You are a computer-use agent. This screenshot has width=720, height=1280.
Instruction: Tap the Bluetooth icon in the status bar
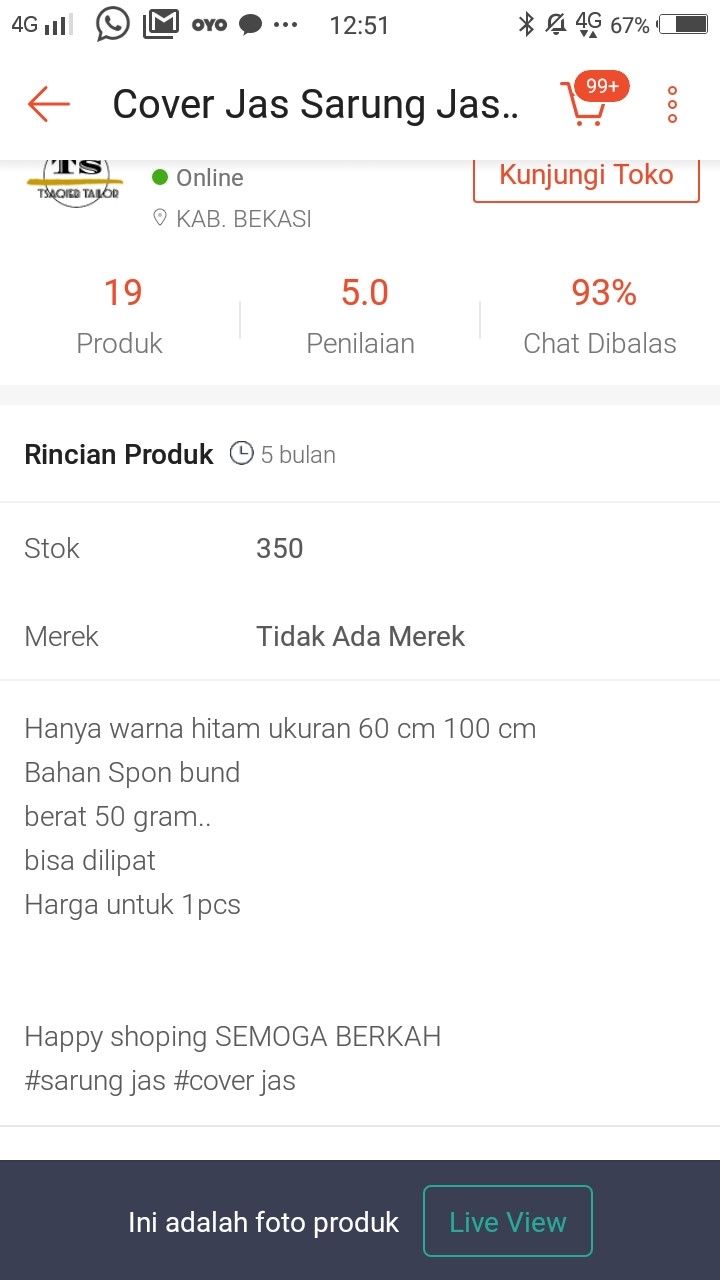(524, 24)
